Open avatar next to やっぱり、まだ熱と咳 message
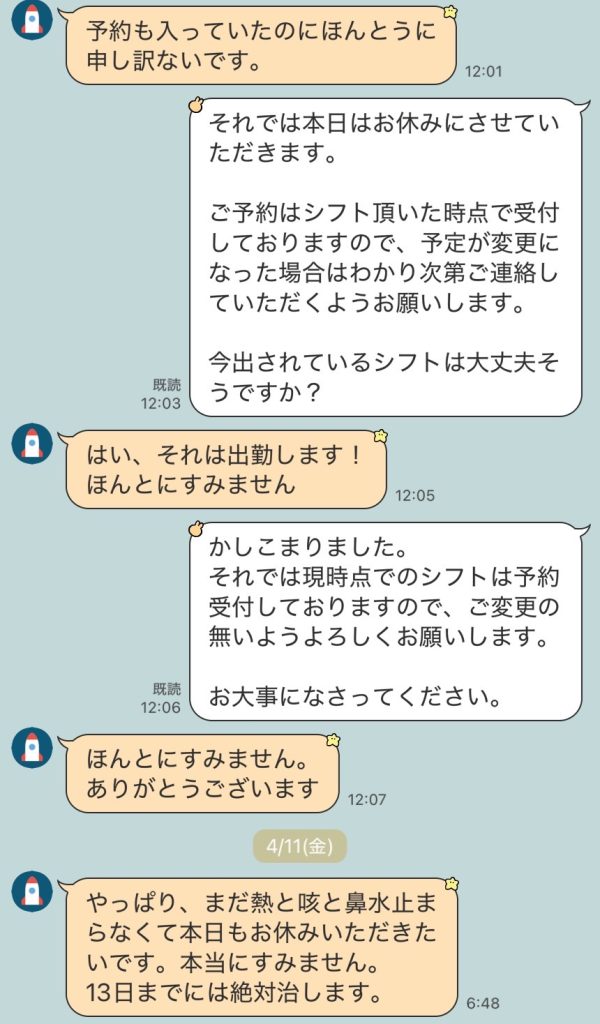 (x=32, y=890)
